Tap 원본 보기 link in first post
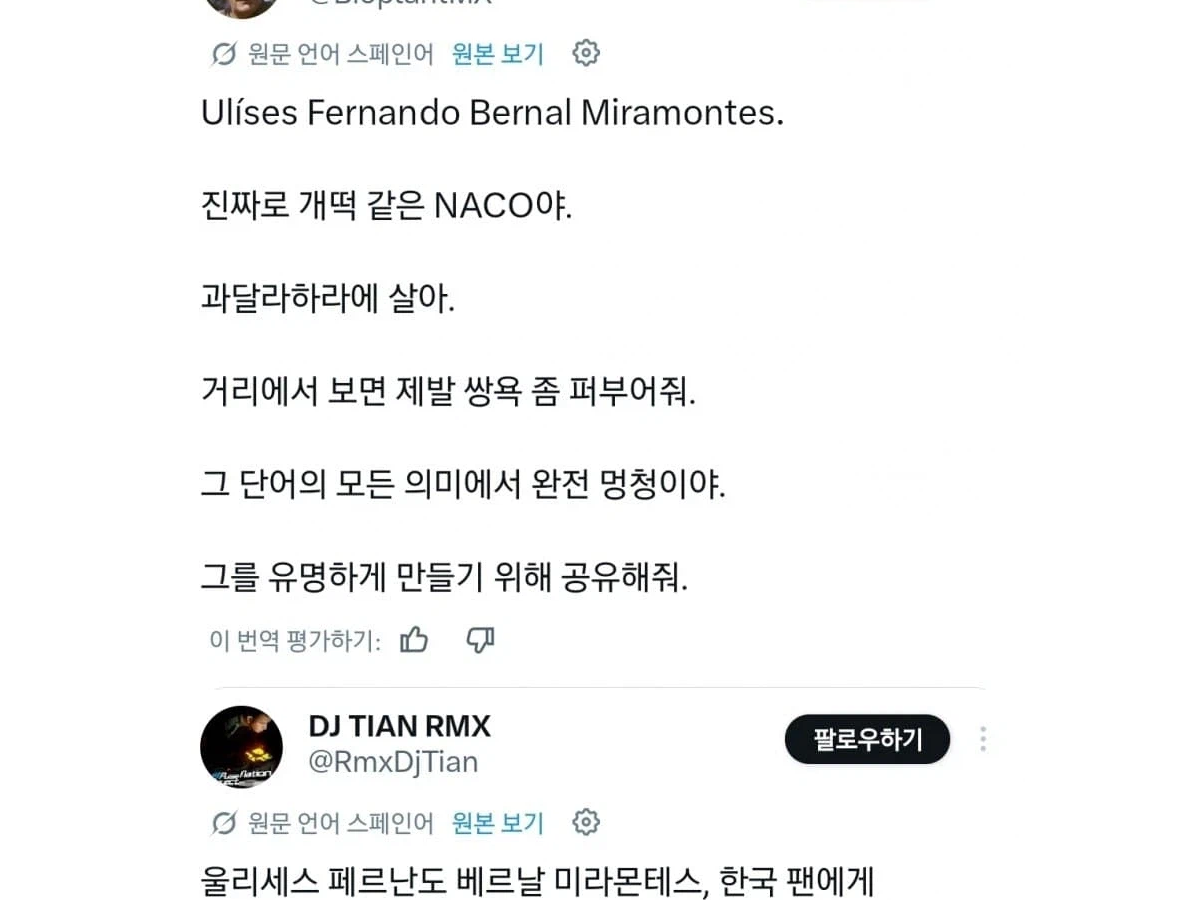Viewport: 1200px width, 900px height. coord(497,53)
